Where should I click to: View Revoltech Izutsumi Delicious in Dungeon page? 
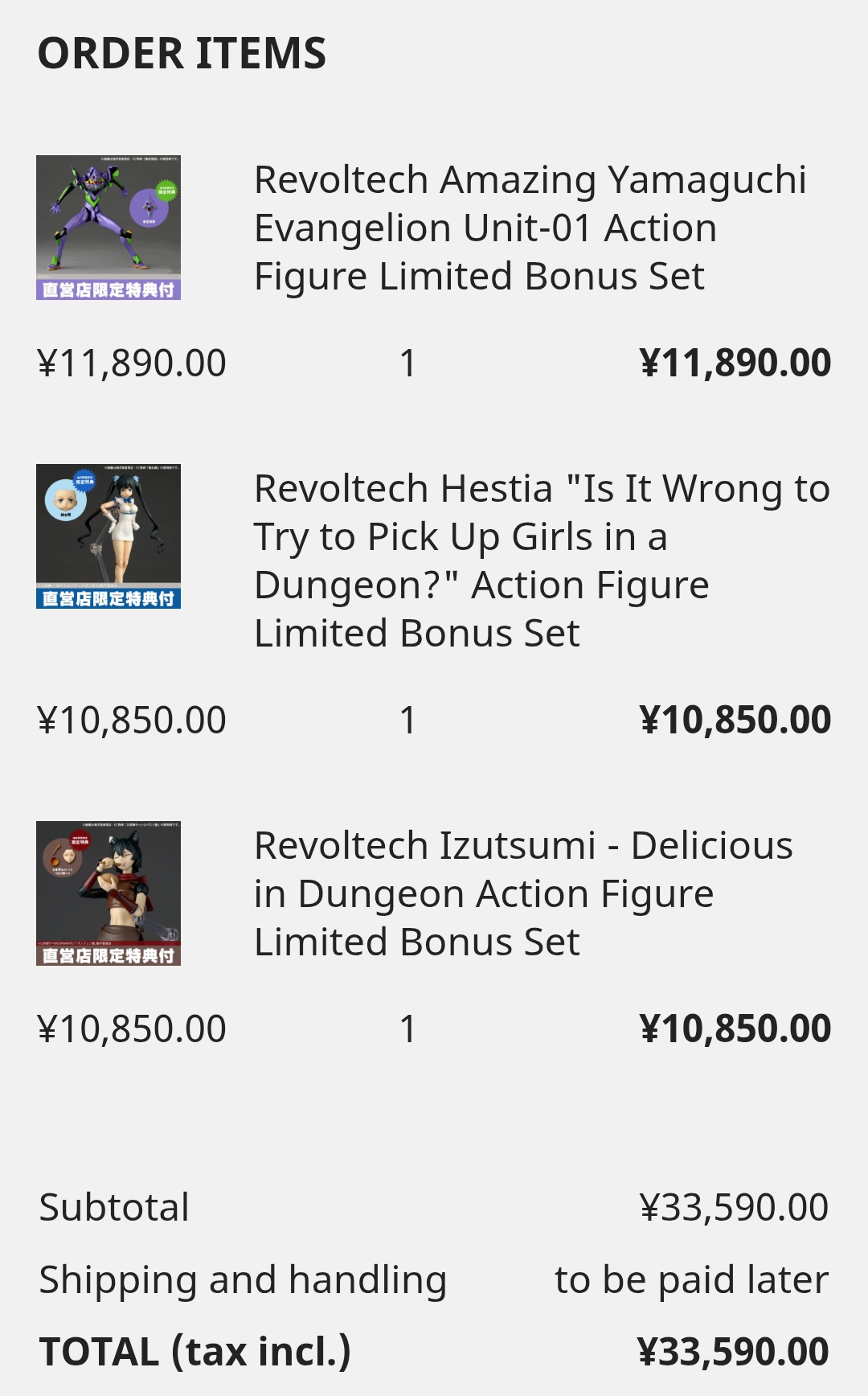click(523, 893)
